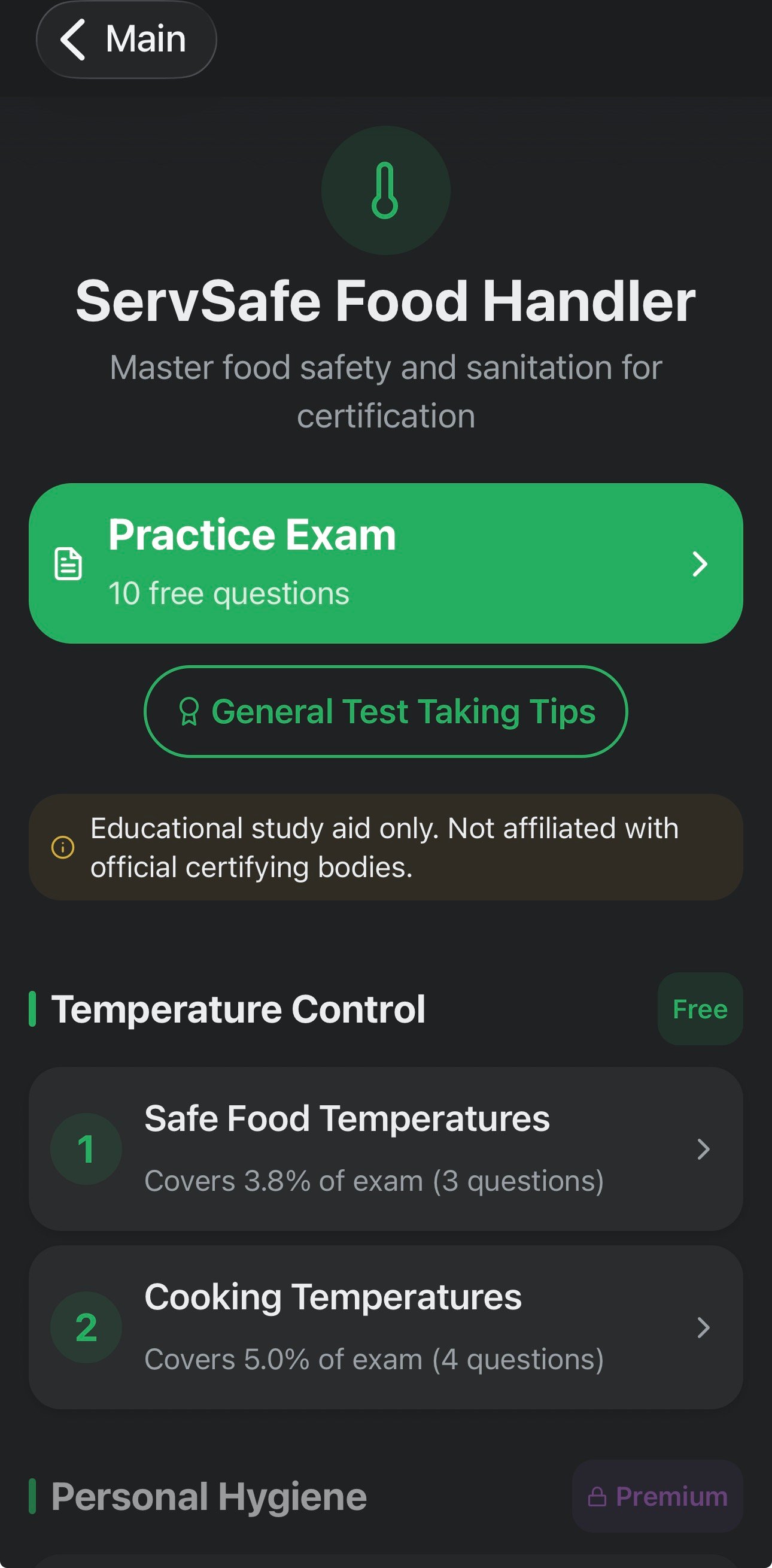Screen dimensions: 772x1568
Task: Expand the Practice Exam card chevron
Action: (x=701, y=563)
